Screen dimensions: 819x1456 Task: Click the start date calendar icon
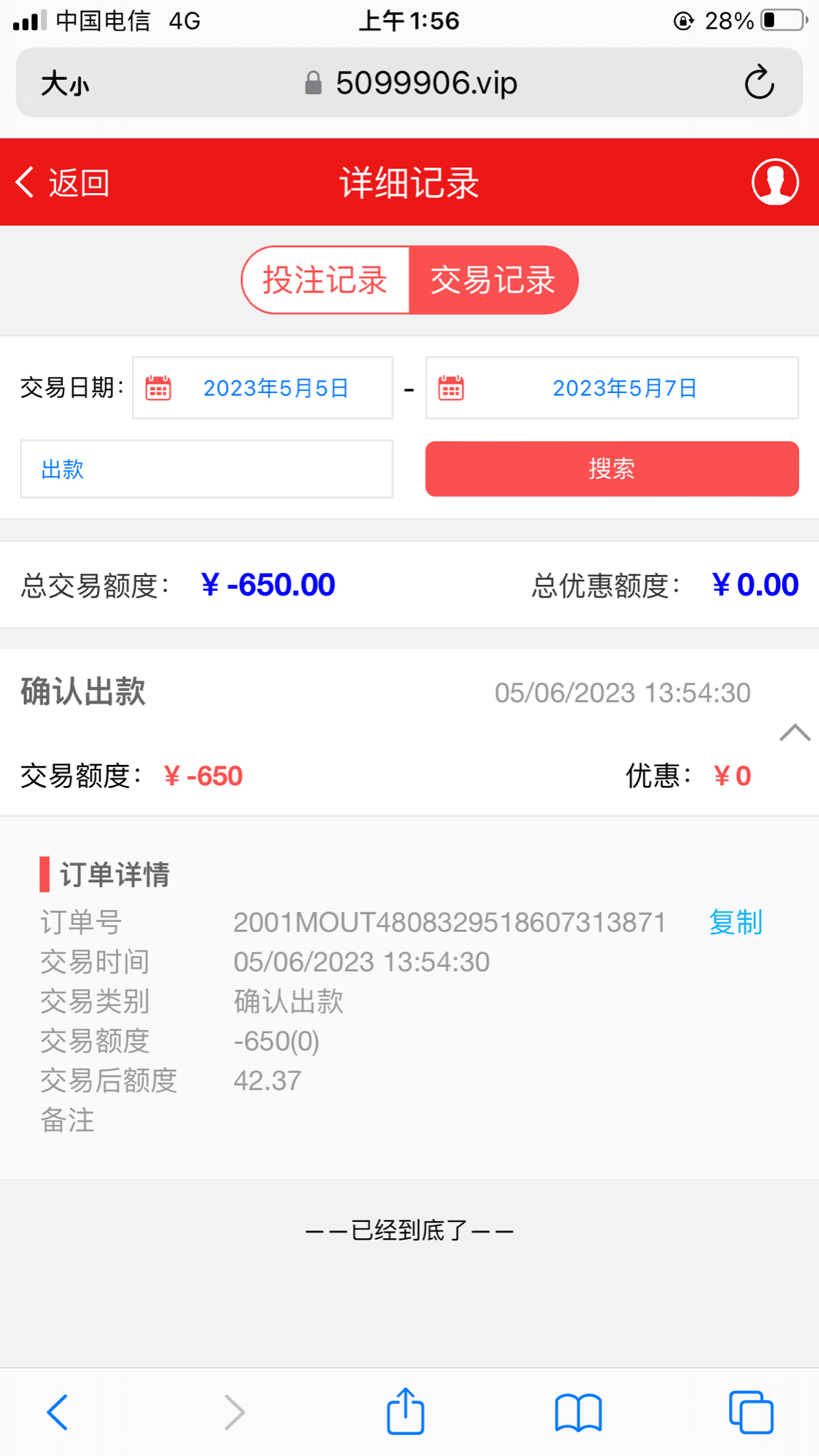pos(157,388)
